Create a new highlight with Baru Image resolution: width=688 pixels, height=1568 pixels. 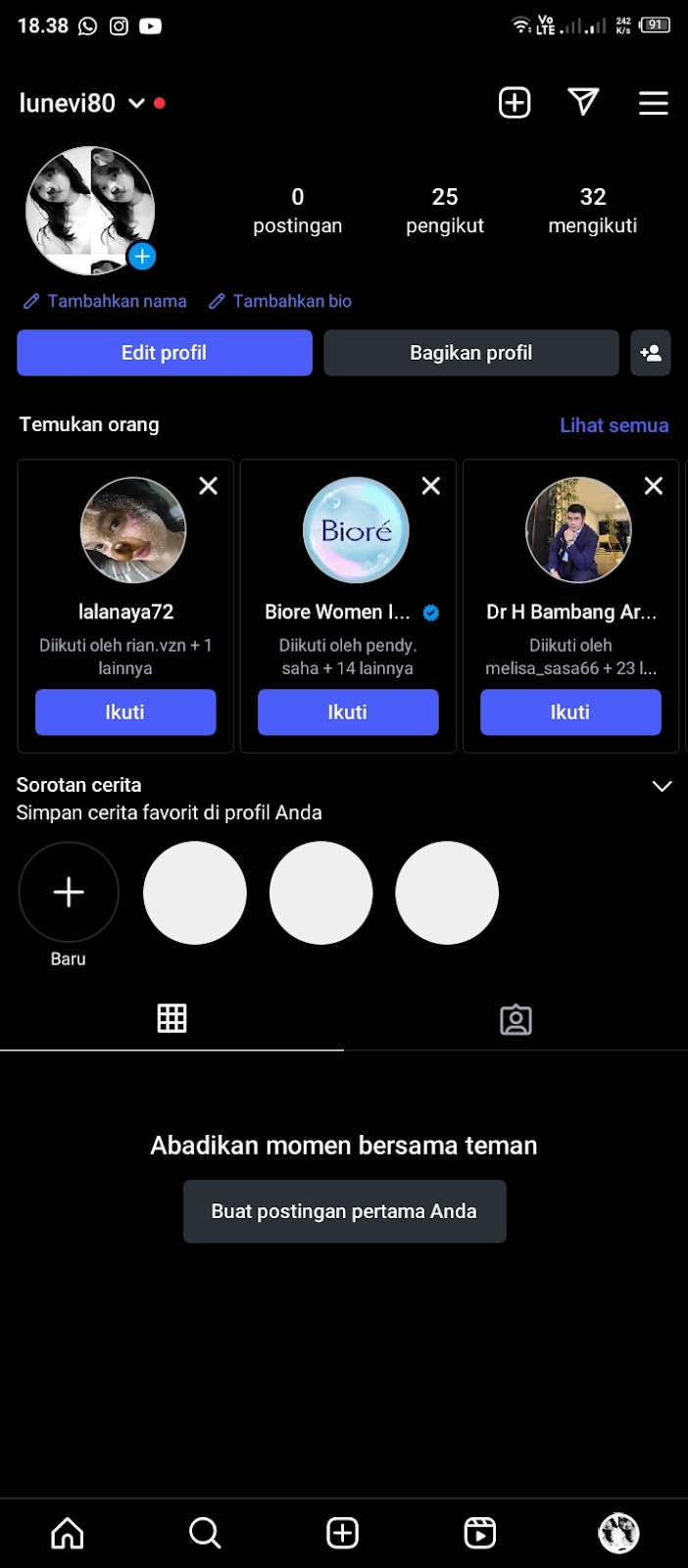pyautogui.click(x=69, y=893)
